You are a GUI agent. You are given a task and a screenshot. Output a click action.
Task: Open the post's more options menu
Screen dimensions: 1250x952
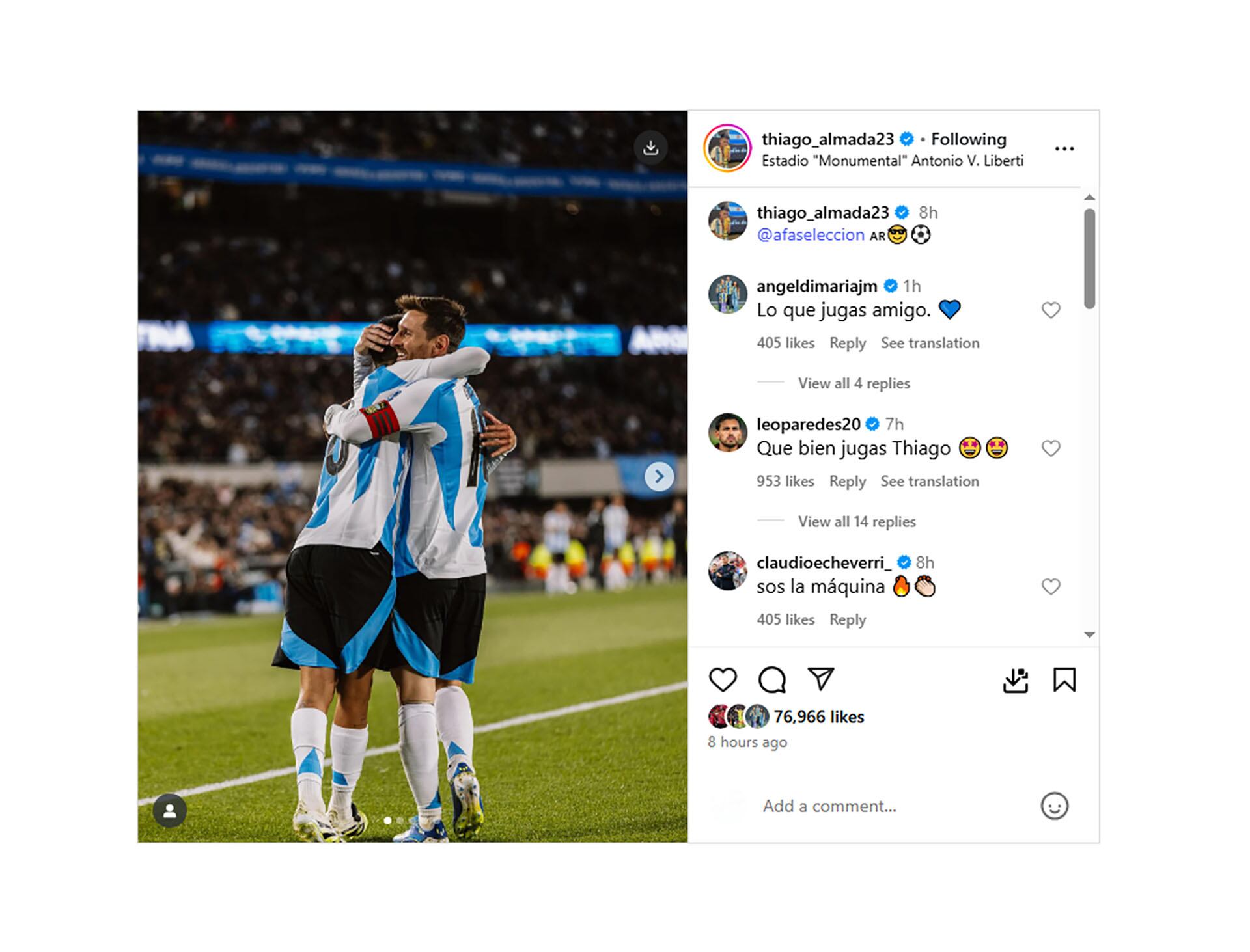1064,149
